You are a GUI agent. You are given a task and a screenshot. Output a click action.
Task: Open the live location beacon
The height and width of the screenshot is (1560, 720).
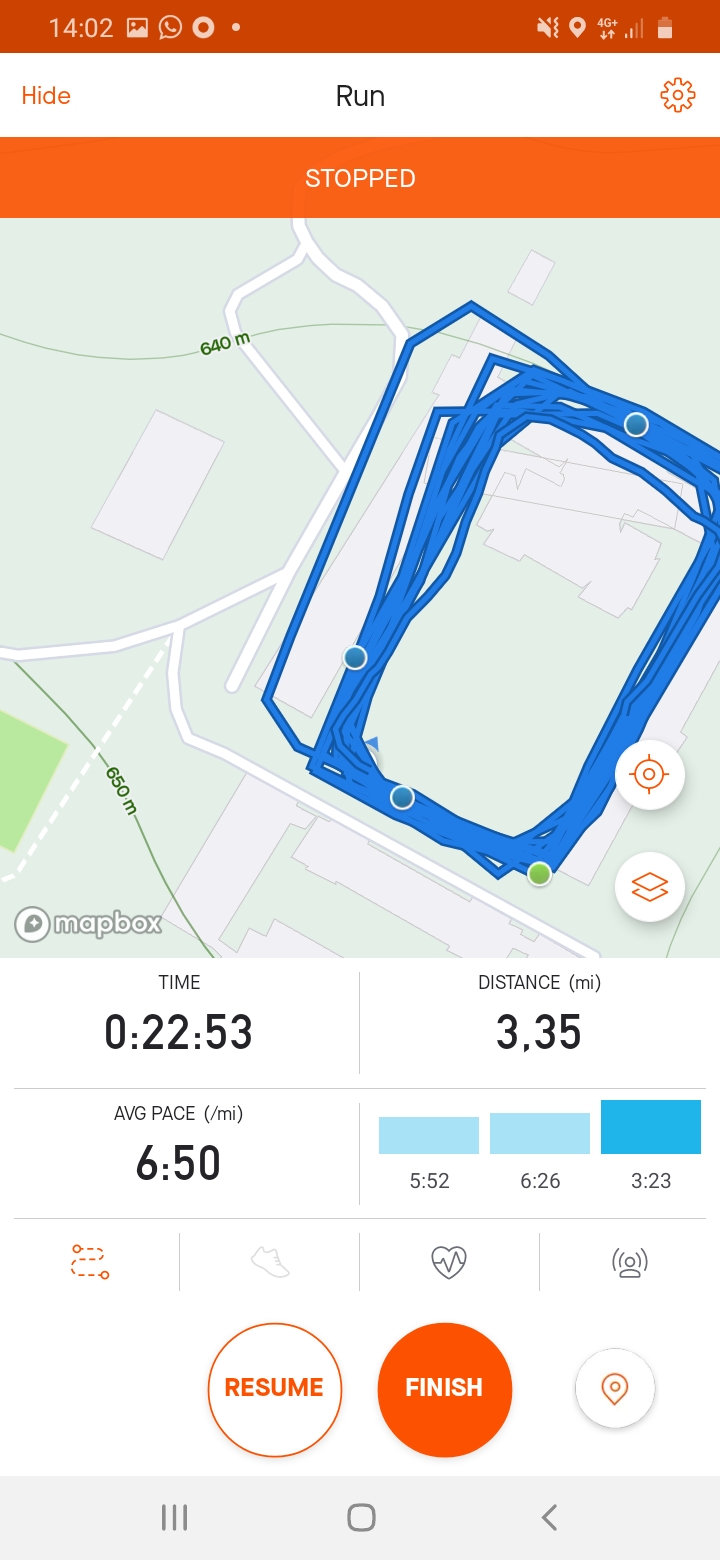[630, 1262]
